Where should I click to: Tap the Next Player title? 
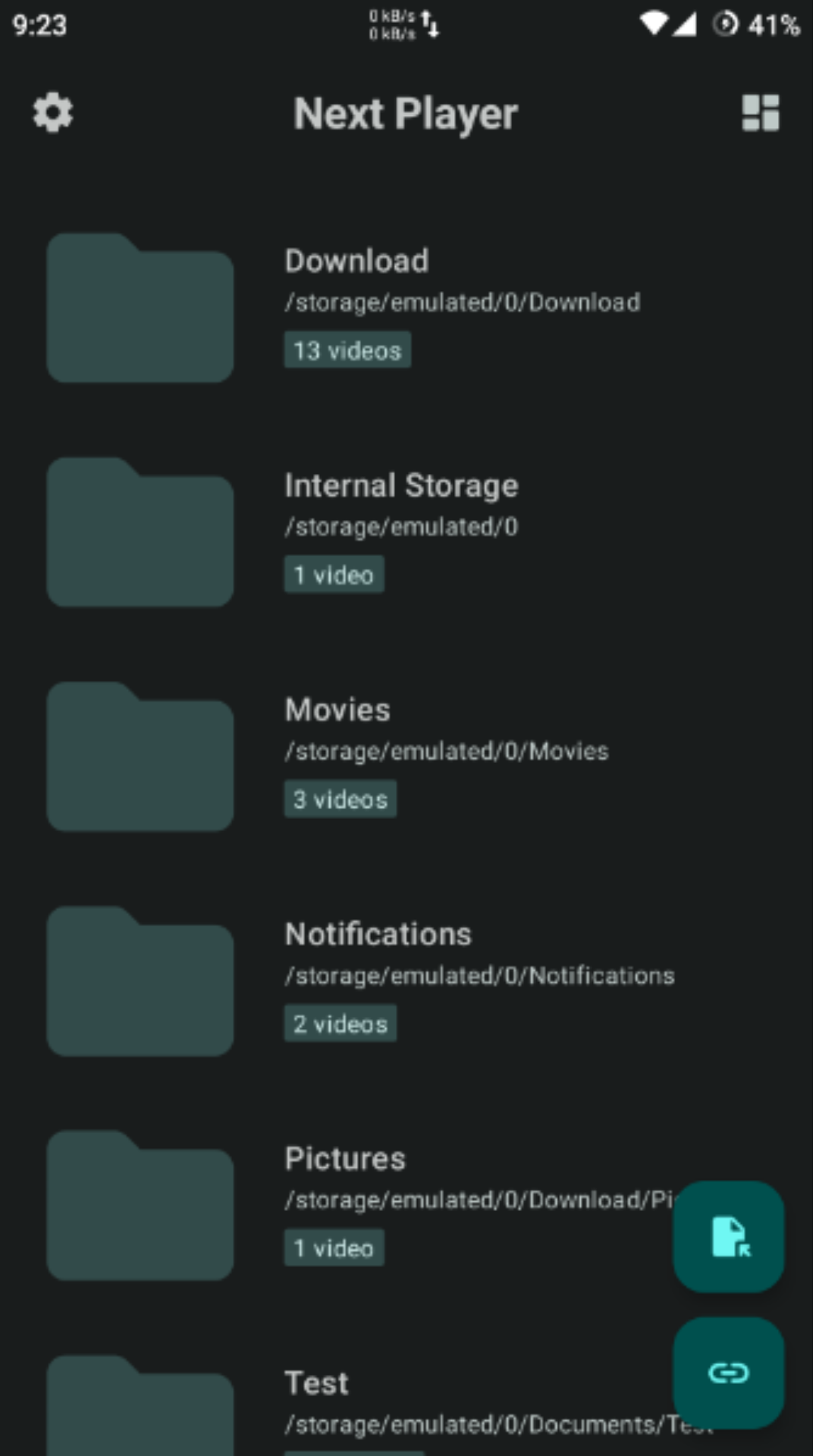405,112
